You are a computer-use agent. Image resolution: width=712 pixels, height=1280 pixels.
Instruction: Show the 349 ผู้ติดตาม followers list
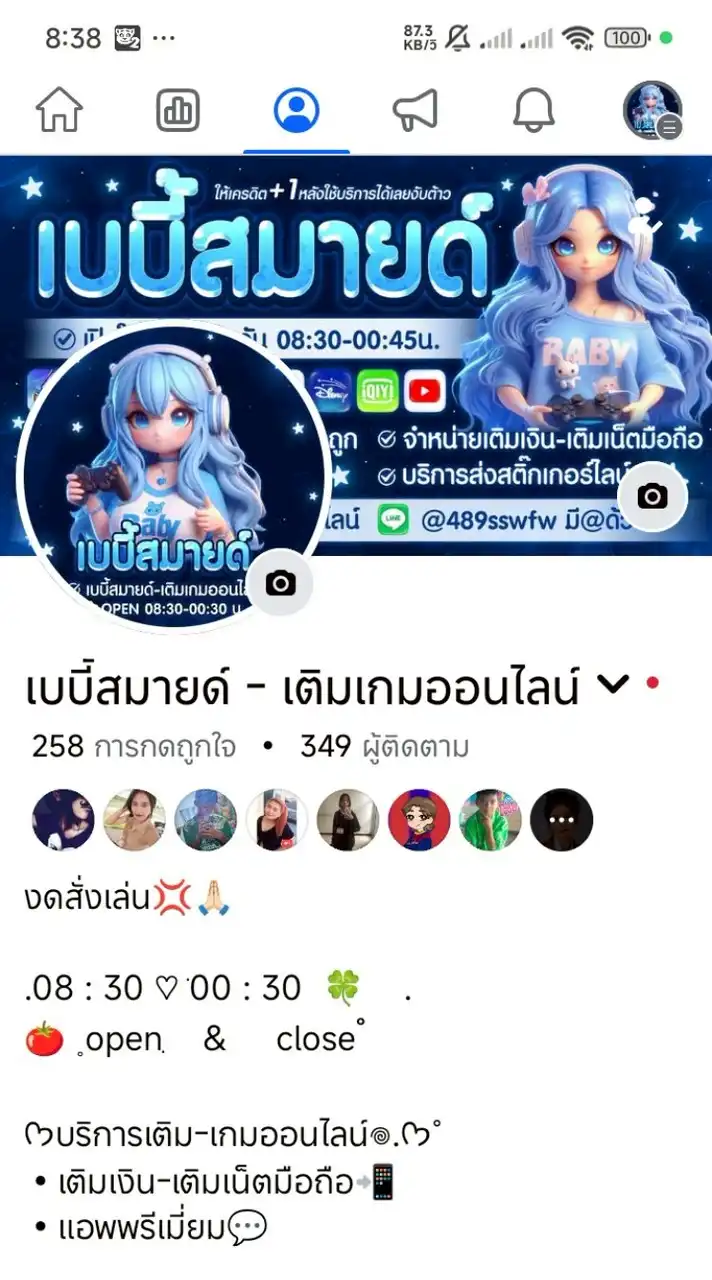pos(384,747)
